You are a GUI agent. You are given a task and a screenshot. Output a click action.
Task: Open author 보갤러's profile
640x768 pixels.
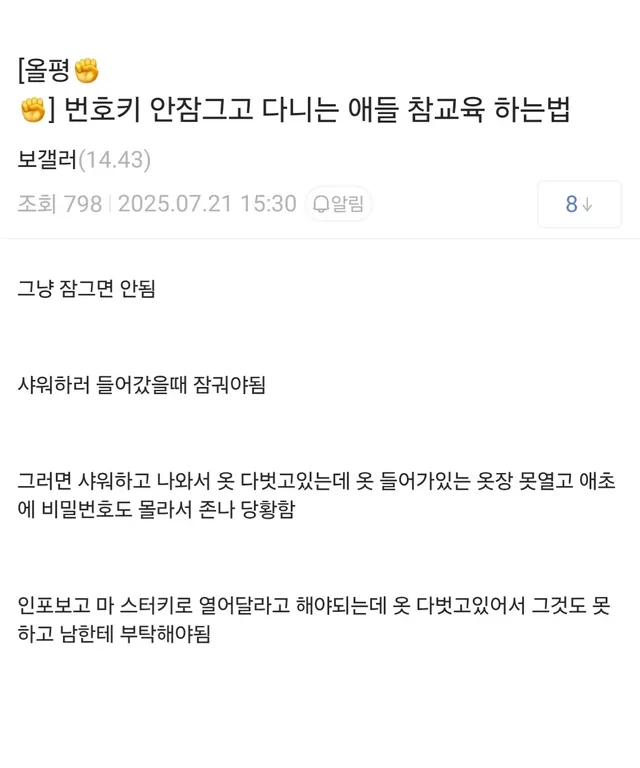(x=47, y=160)
